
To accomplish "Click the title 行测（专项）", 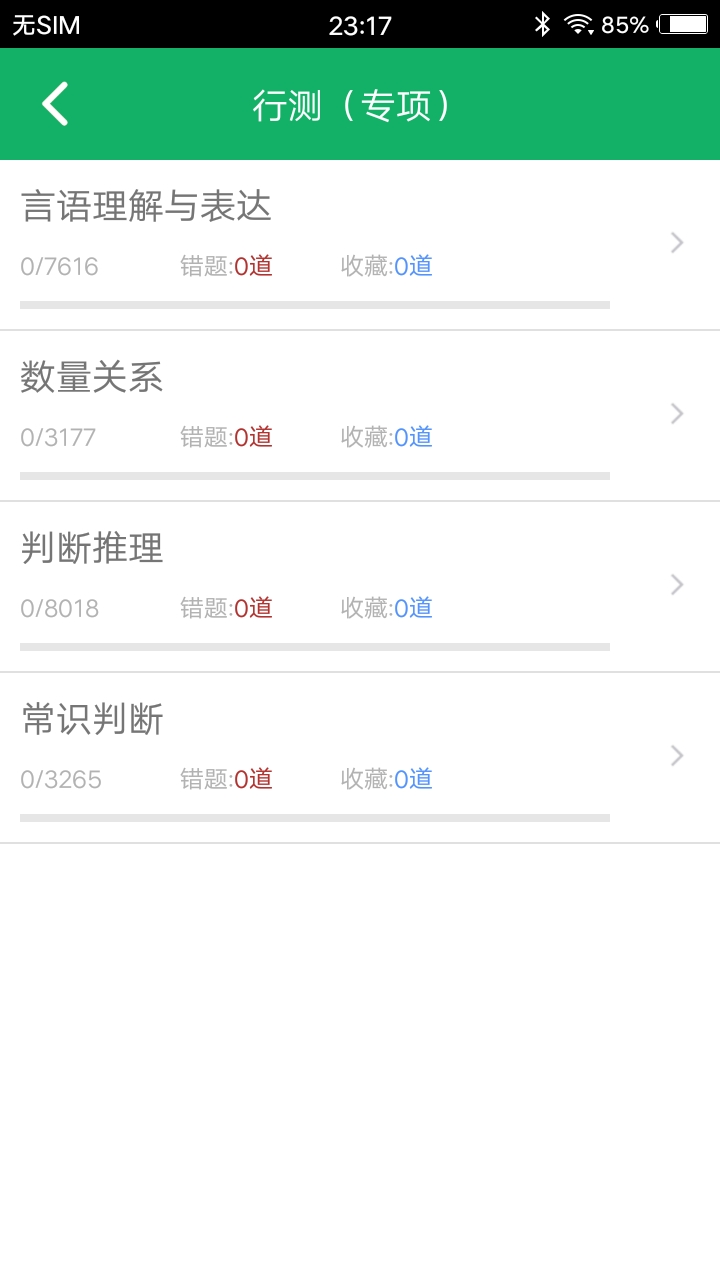I will [x=355, y=104].
